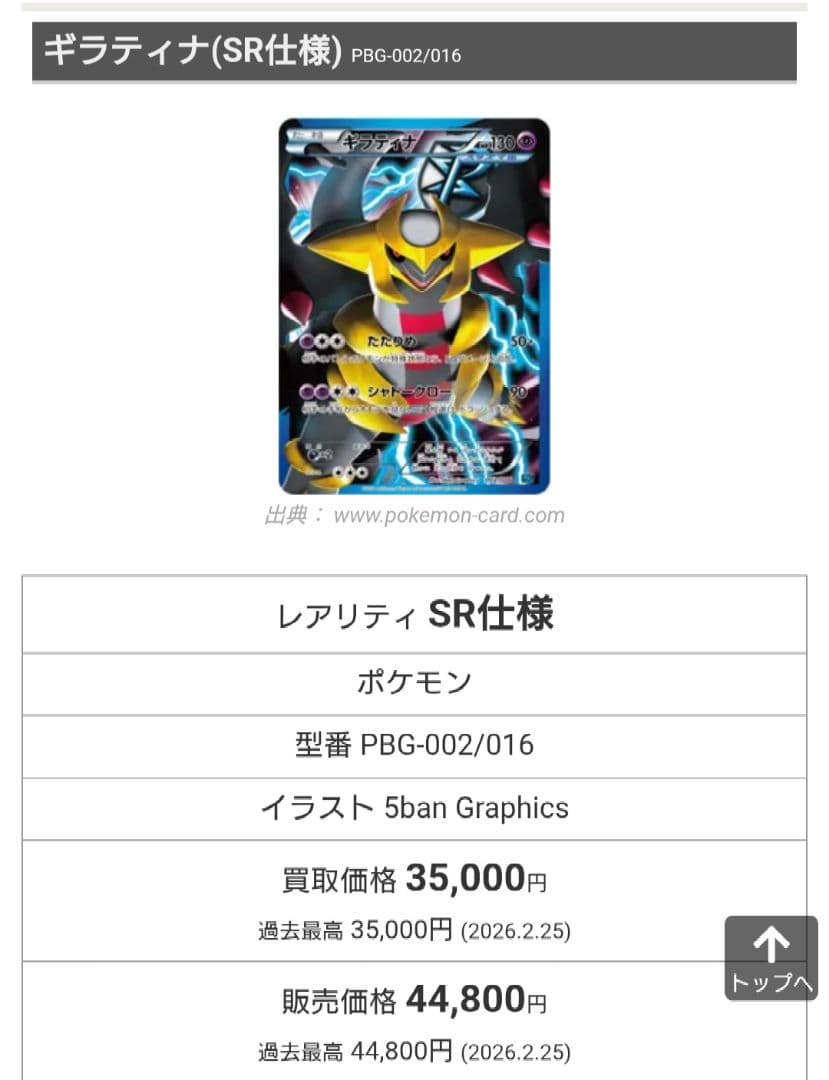This screenshot has height=1080, width=829.
Task: Click the ポケモン category row
Action: point(414,685)
